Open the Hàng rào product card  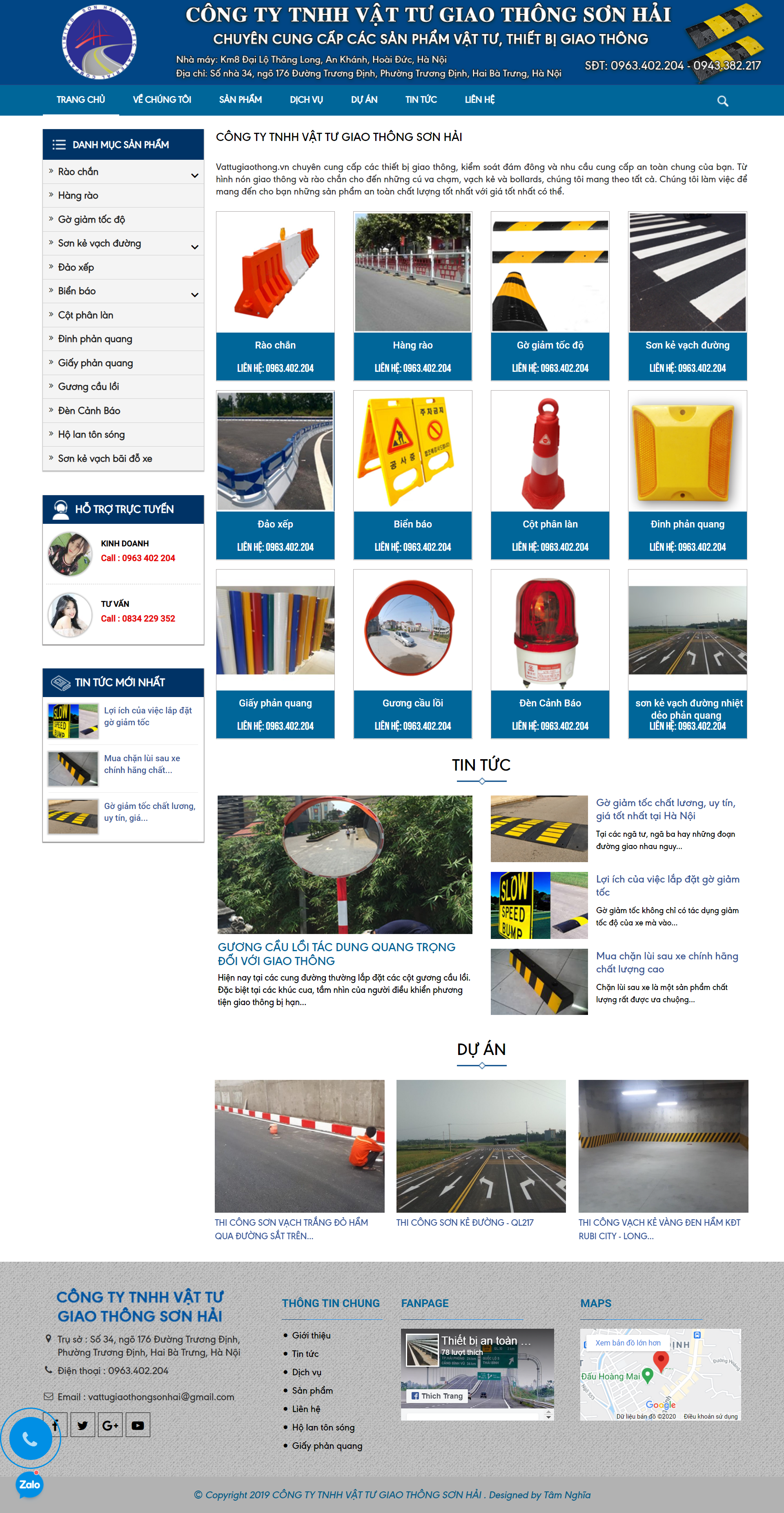pos(412,295)
